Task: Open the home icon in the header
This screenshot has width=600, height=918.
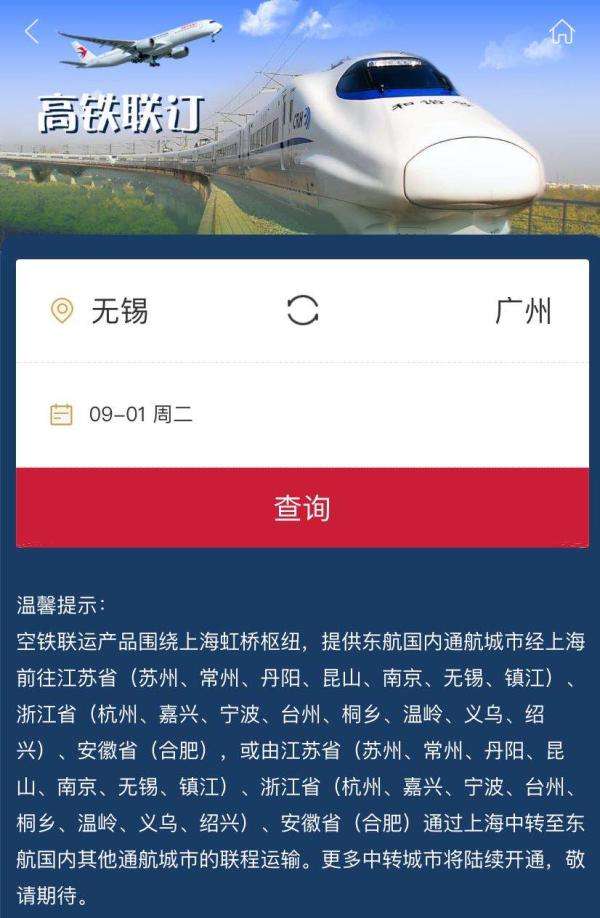Action: [562, 32]
